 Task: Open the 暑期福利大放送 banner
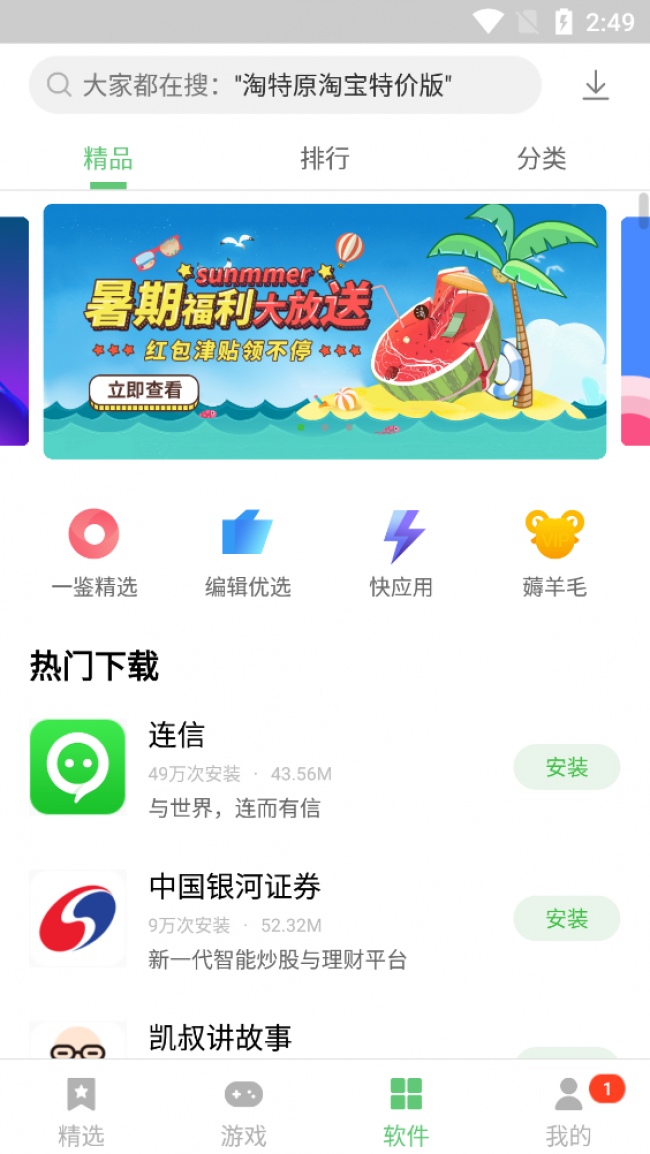[x=325, y=331]
